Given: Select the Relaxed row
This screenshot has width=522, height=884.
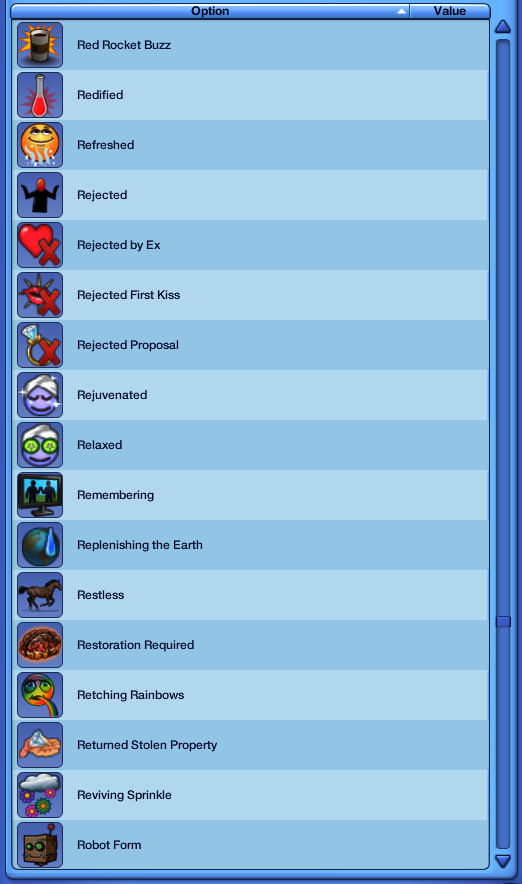Looking at the screenshot, I should coord(250,445).
